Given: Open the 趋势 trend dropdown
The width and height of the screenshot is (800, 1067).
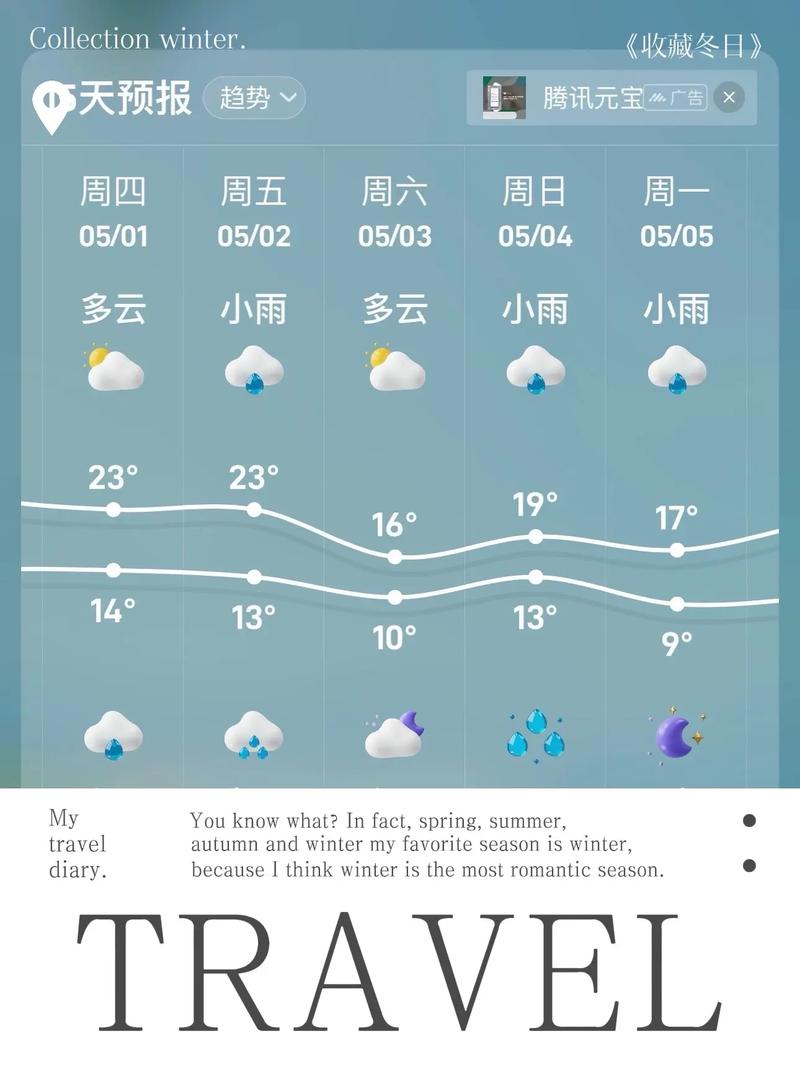Looking at the screenshot, I should tap(253, 98).
